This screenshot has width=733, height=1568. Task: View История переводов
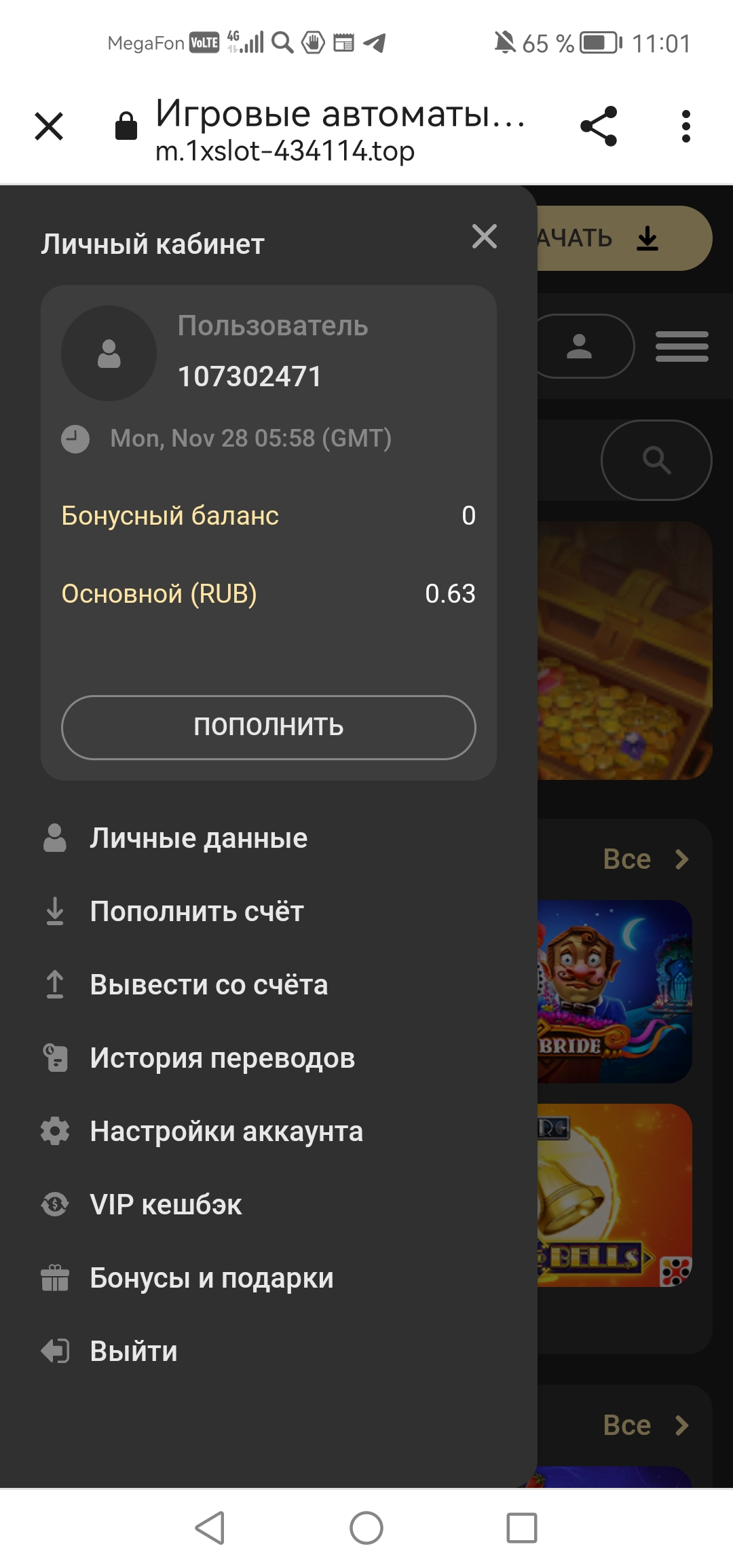point(222,1058)
